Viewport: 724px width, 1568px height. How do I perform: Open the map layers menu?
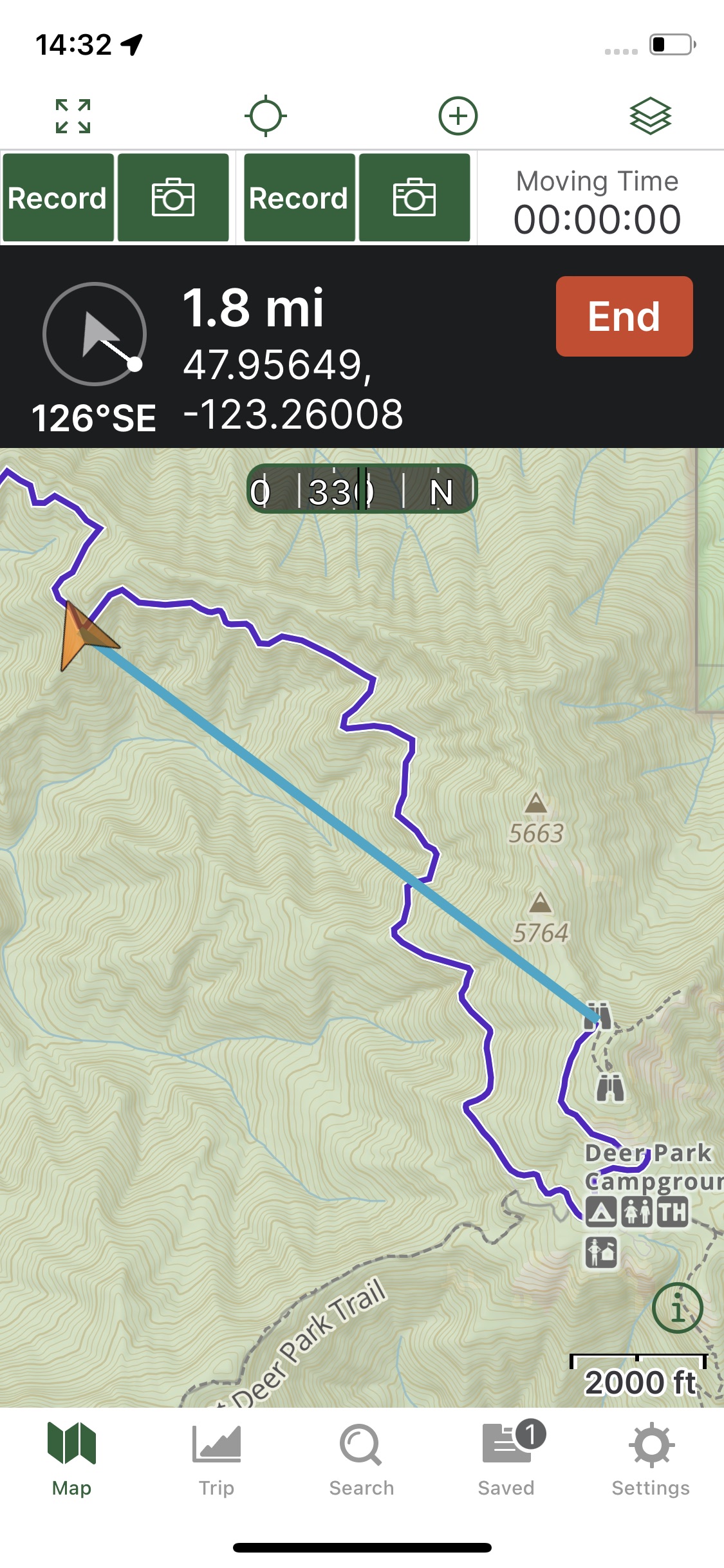650,117
